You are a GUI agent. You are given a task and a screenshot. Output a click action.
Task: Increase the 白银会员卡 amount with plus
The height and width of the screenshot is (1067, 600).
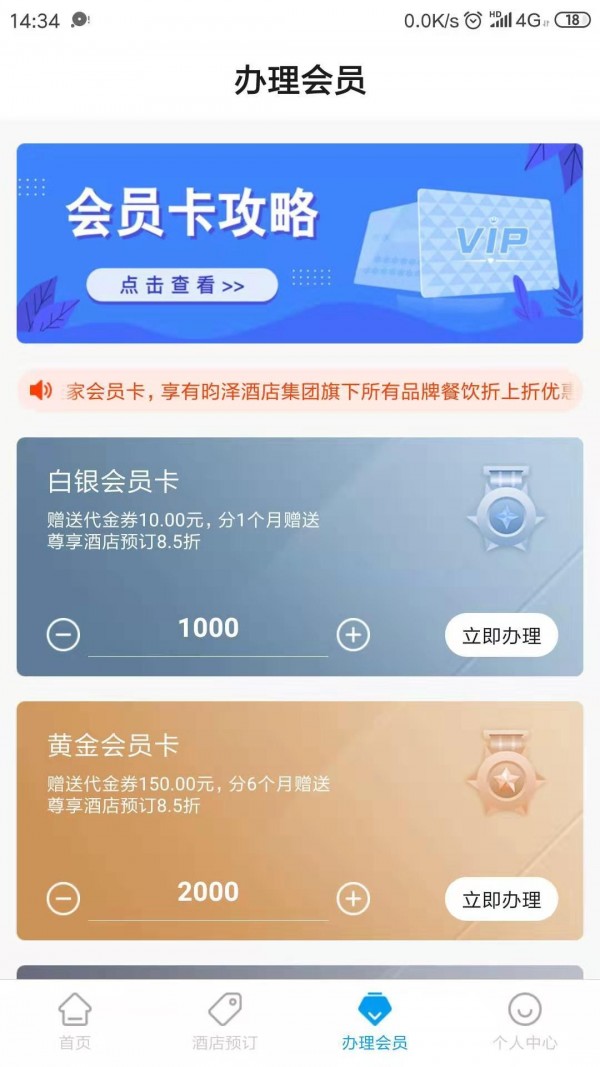(353, 635)
